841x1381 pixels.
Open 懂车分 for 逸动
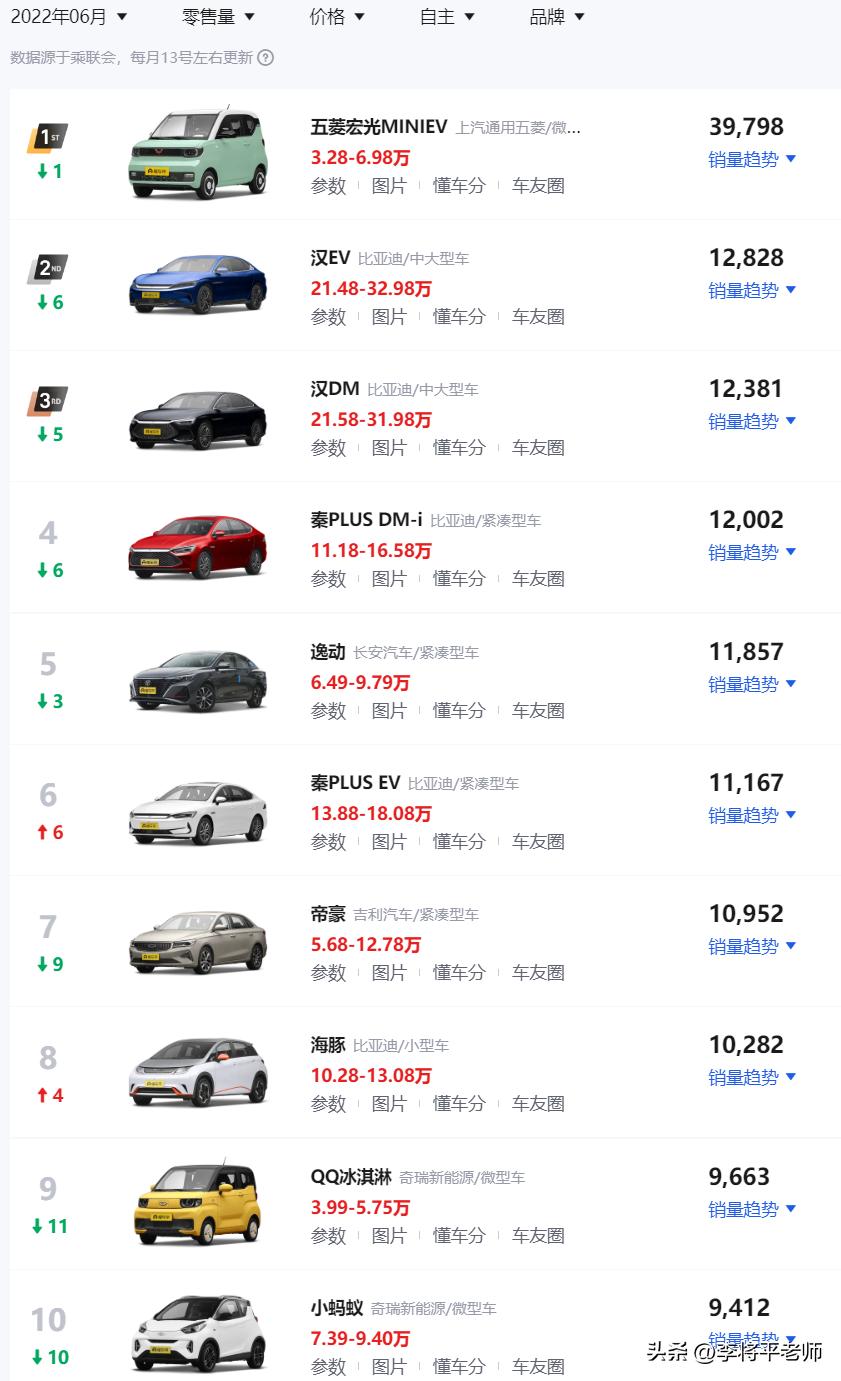[x=459, y=710]
